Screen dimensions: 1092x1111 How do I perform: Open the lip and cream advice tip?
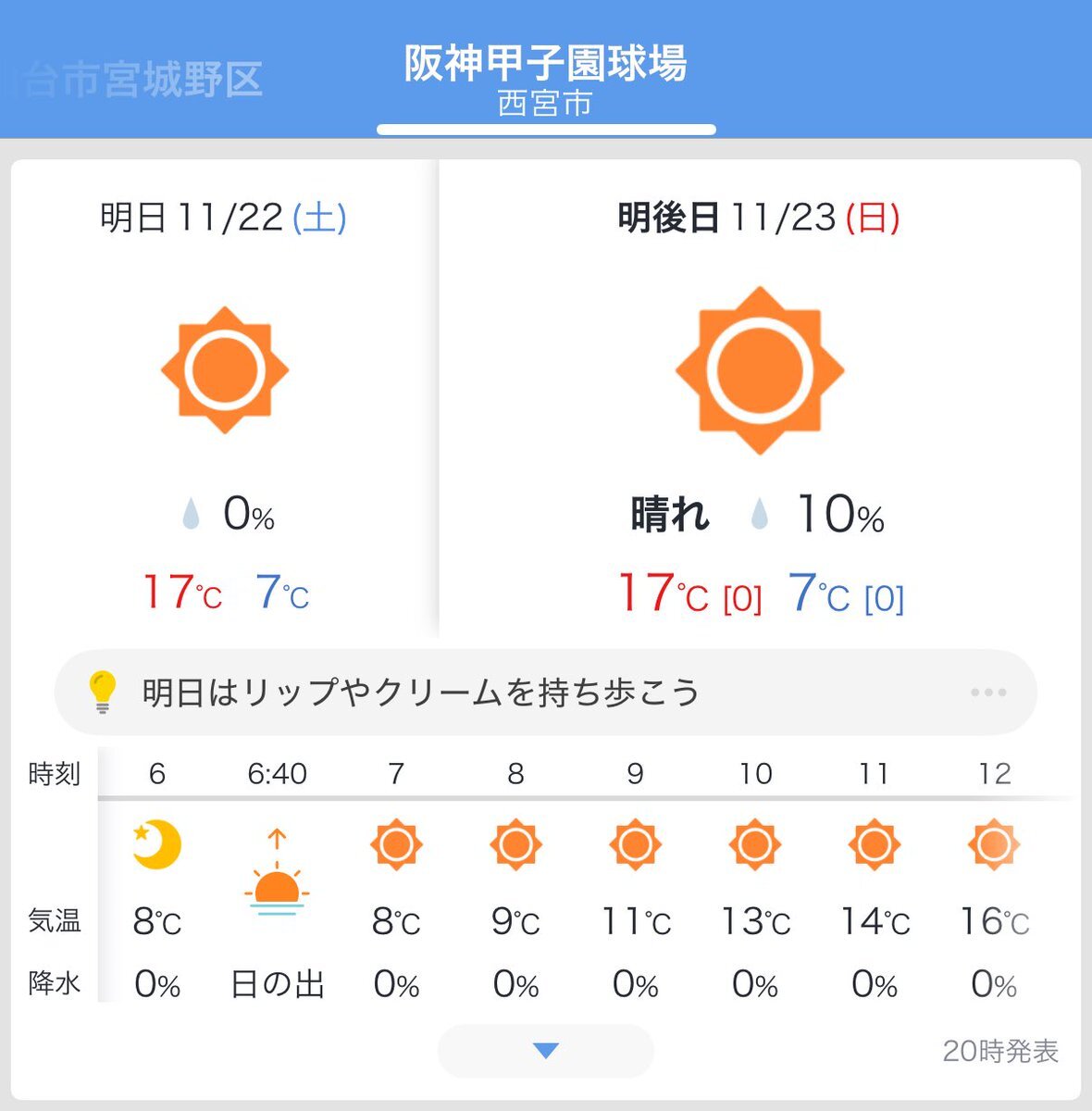[x=545, y=693]
